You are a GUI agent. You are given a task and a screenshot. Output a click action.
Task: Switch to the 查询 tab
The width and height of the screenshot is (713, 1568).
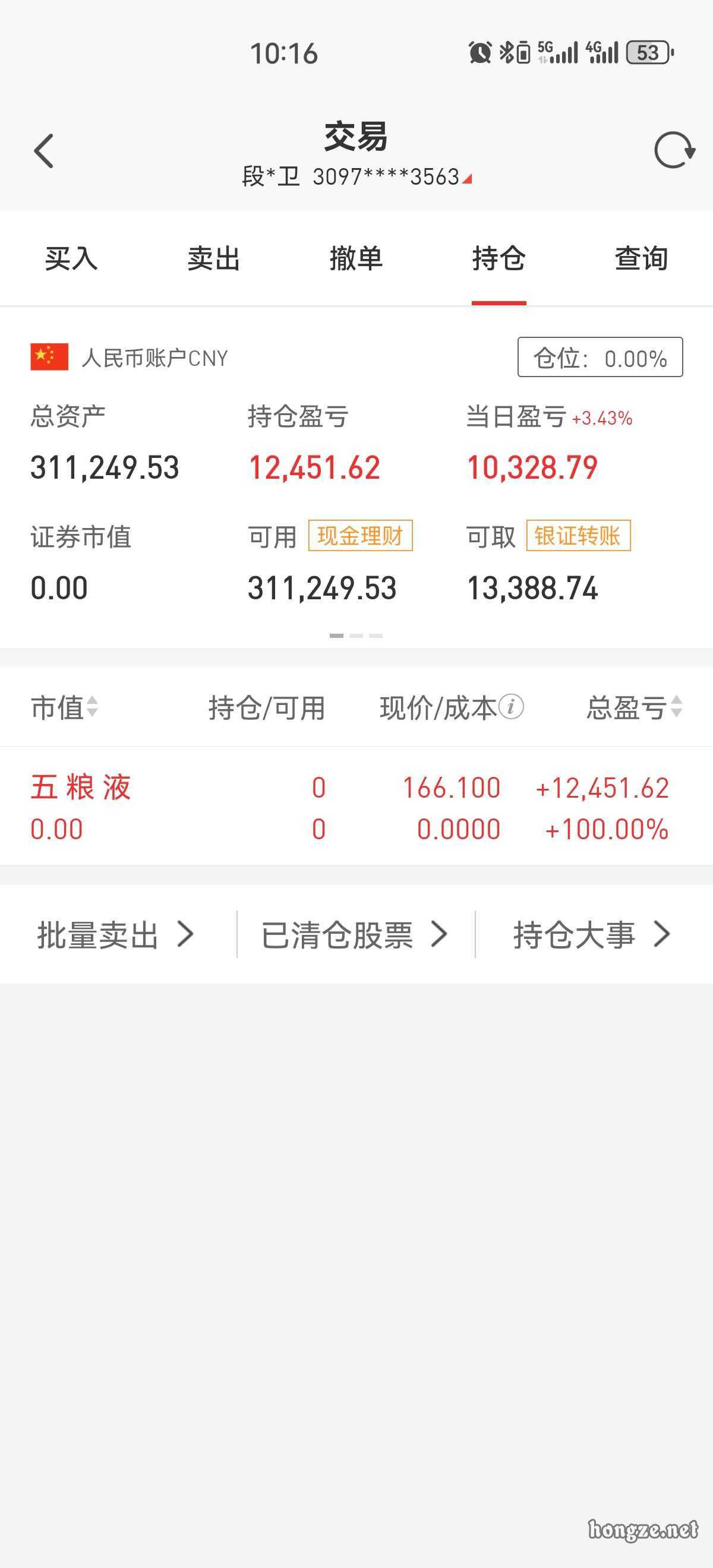tap(641, 259)
